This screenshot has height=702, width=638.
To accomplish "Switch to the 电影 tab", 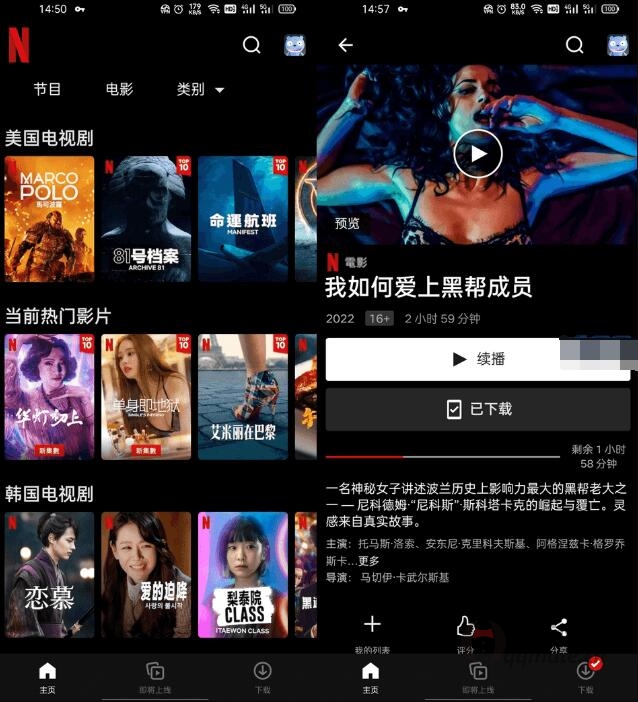I will pos(119,89).
